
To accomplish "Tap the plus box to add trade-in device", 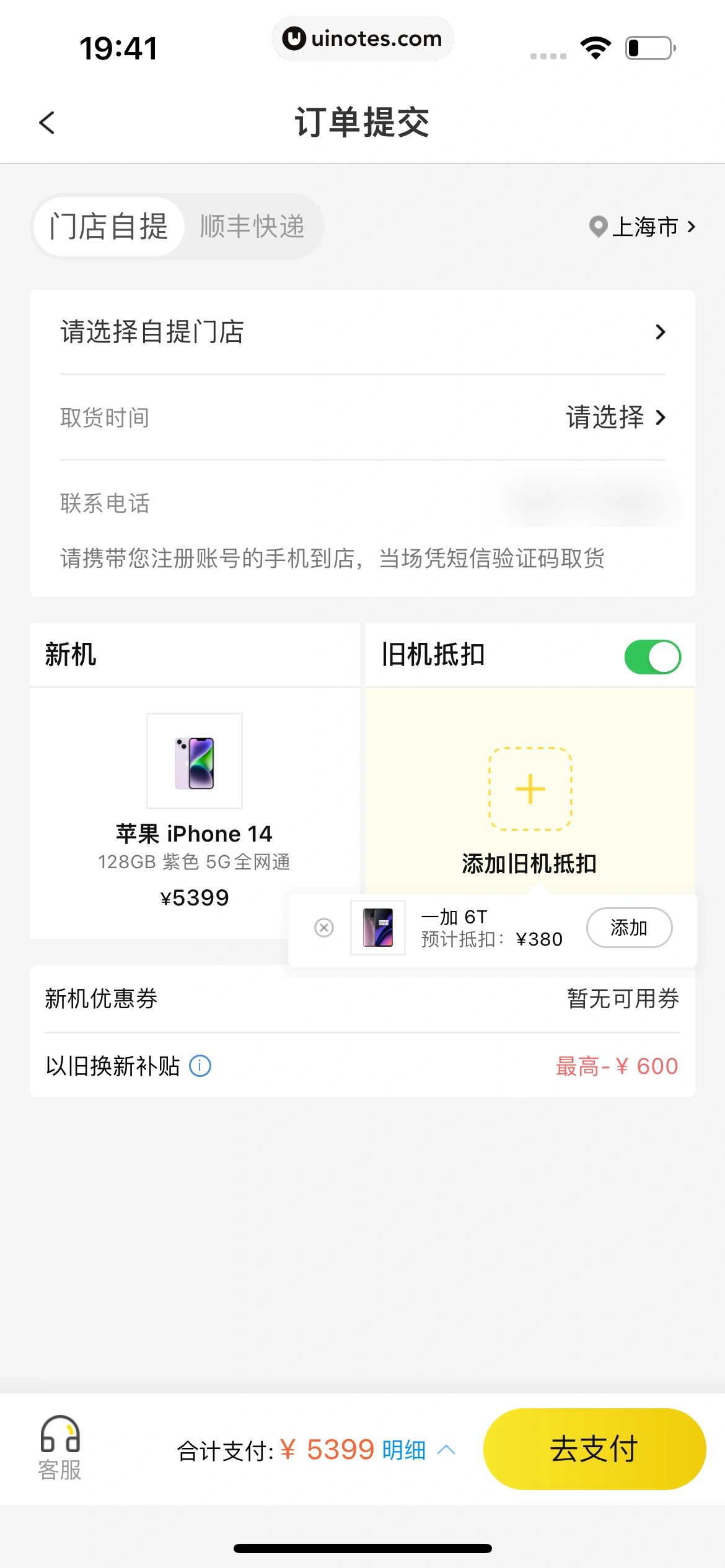I will coord(530,789).
